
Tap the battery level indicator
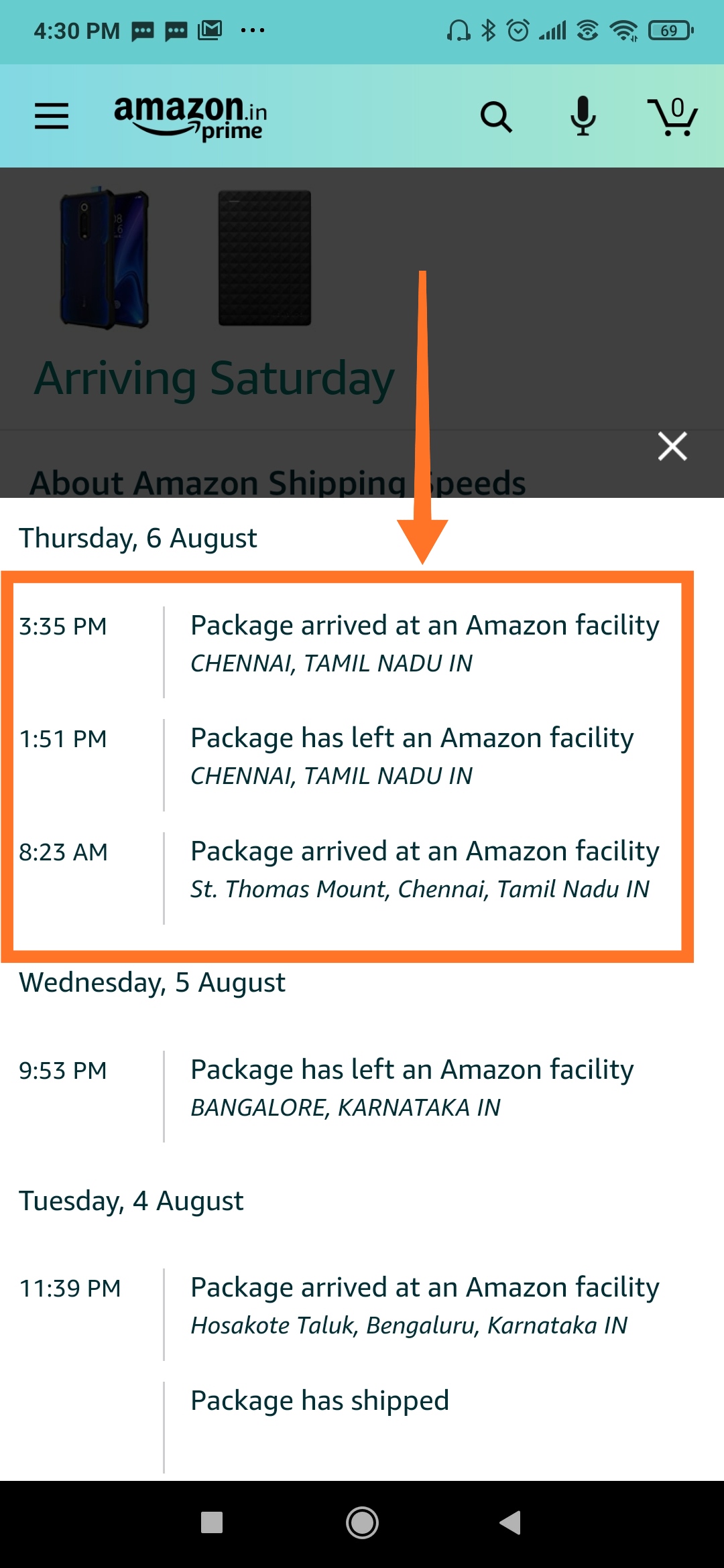[x=668, y=30]
